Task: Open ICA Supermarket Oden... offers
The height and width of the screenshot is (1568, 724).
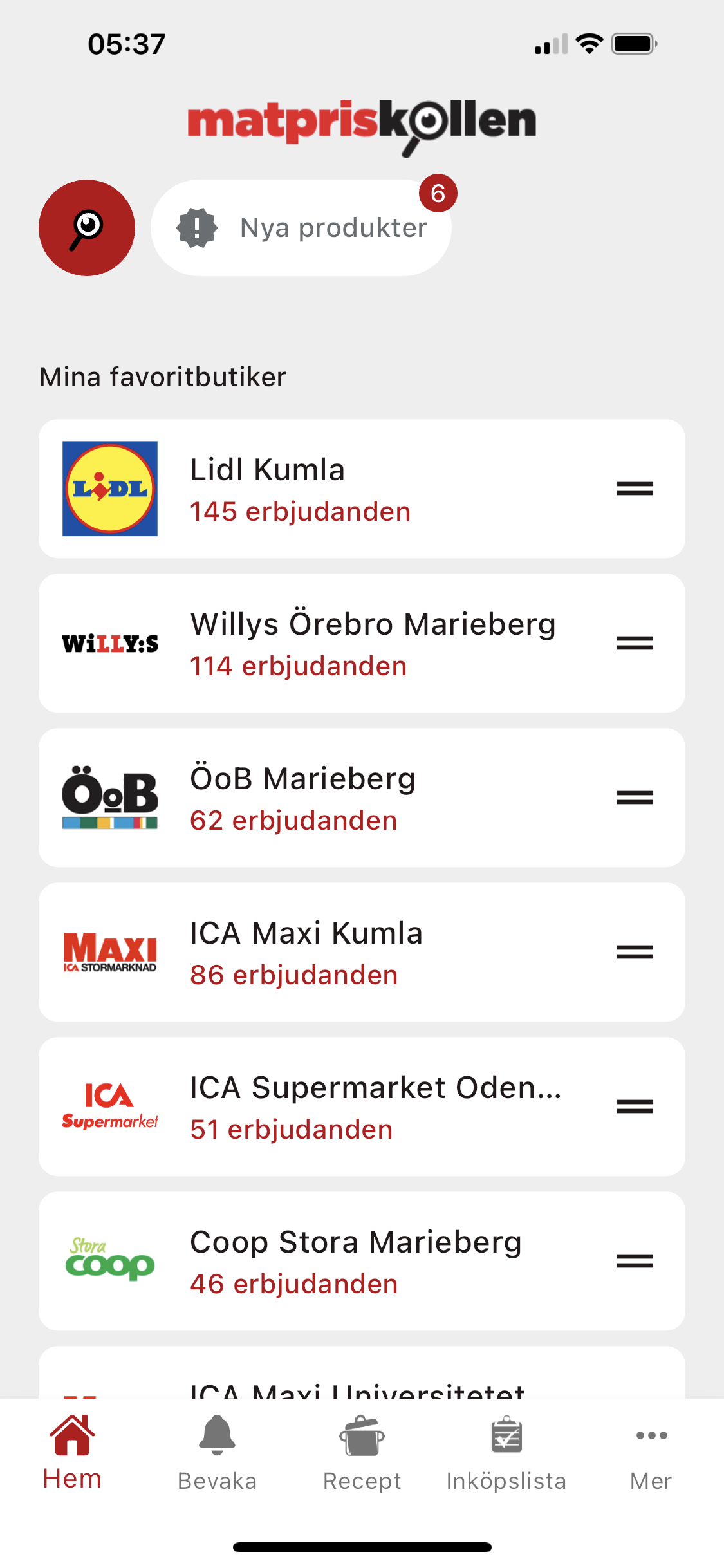Action: coord(322,1107)
